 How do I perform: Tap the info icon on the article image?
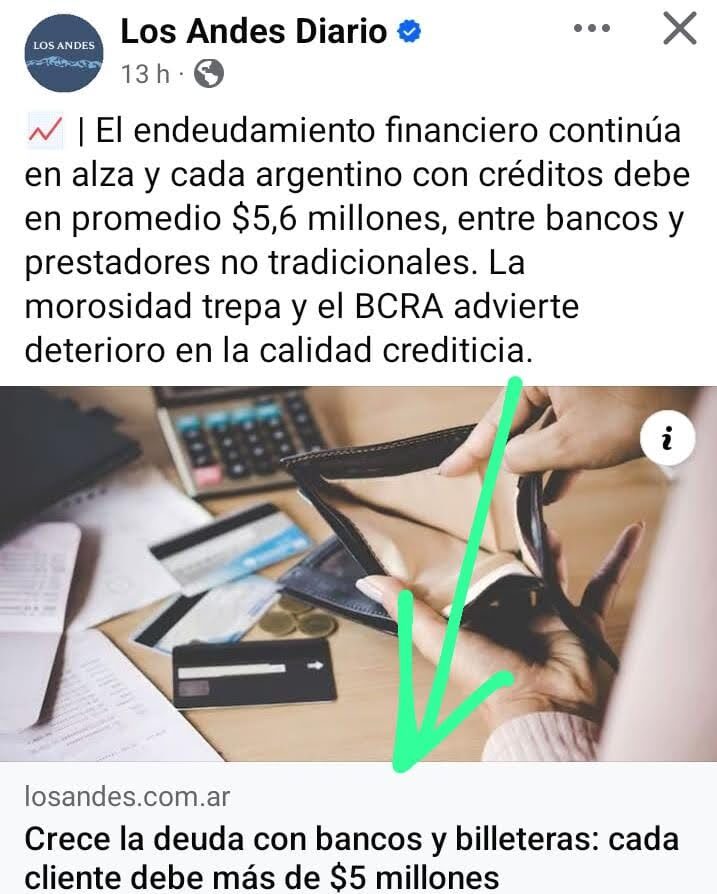tap(668, 438)
